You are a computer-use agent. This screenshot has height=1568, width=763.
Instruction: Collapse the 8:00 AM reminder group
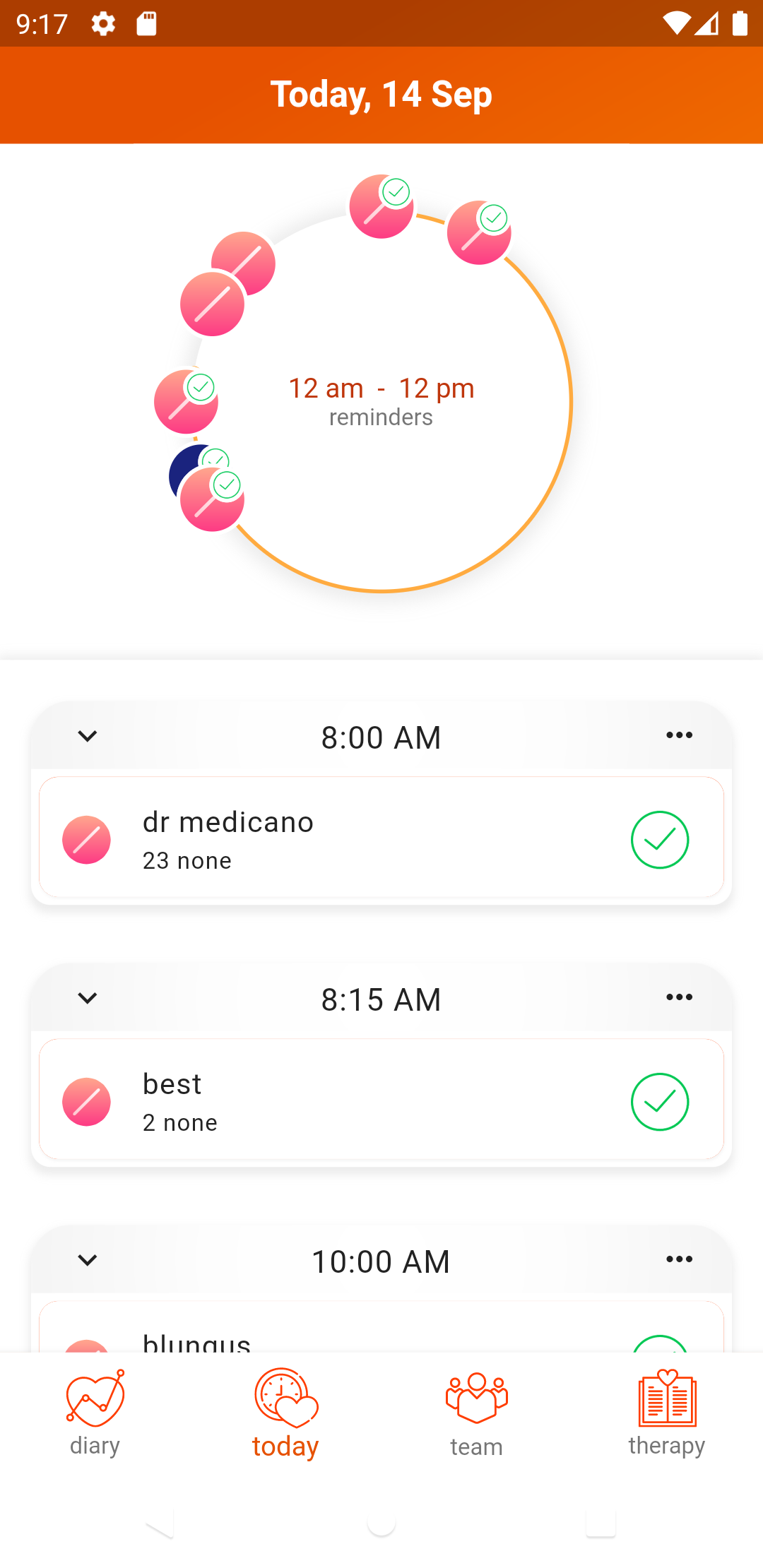[x=87, y=735]
